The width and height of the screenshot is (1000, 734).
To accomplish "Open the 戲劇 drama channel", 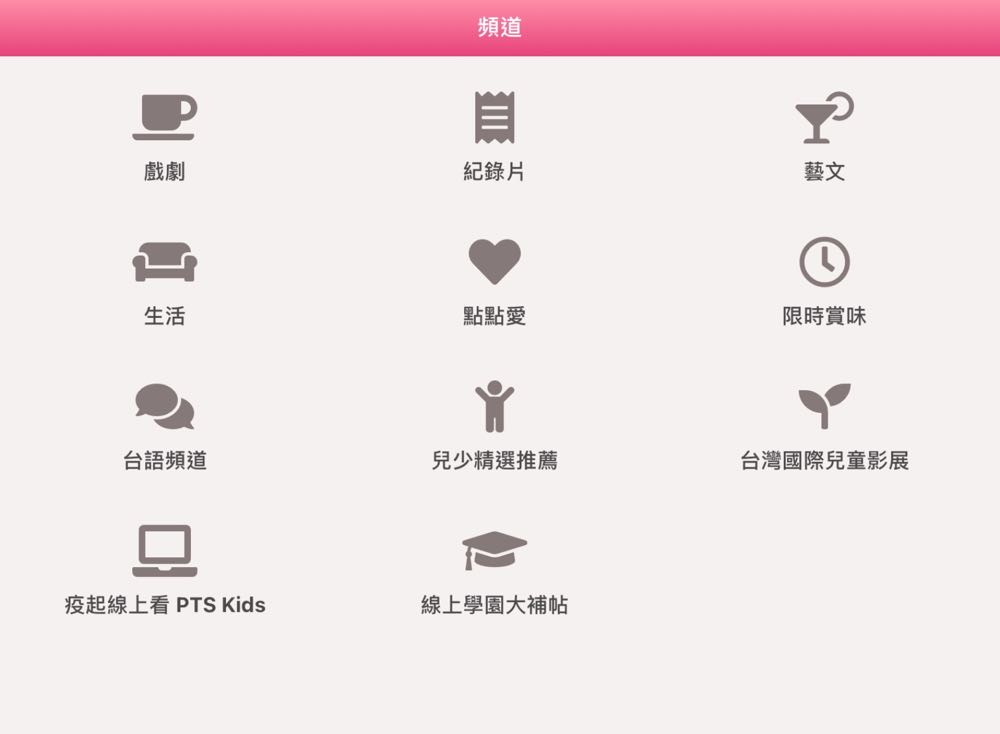I will pyautogui.click(x=164, y=137).
